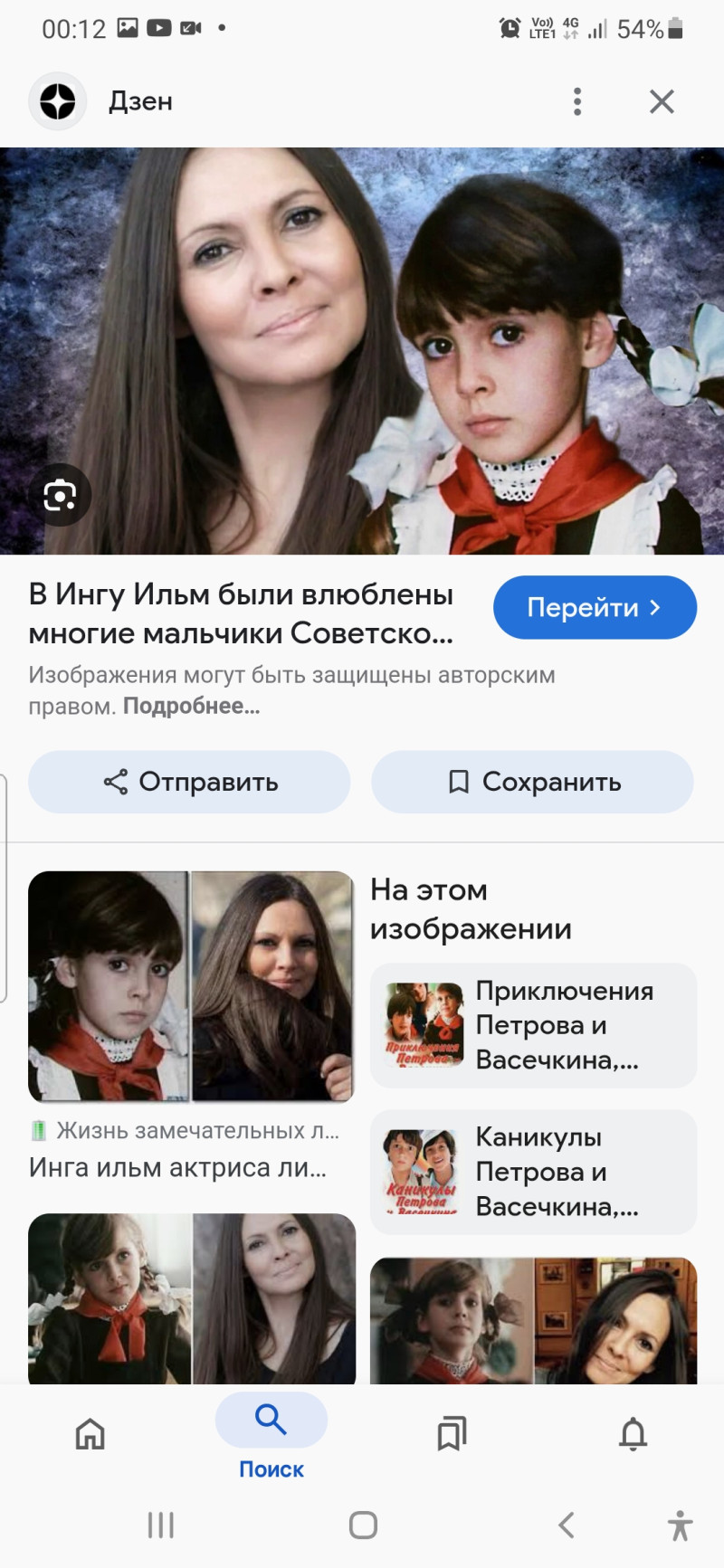Image resolution: width=724 pixels, height=1568 pixels.
Task: Open the saved collections tab
Action: [x=452, y=1434]
